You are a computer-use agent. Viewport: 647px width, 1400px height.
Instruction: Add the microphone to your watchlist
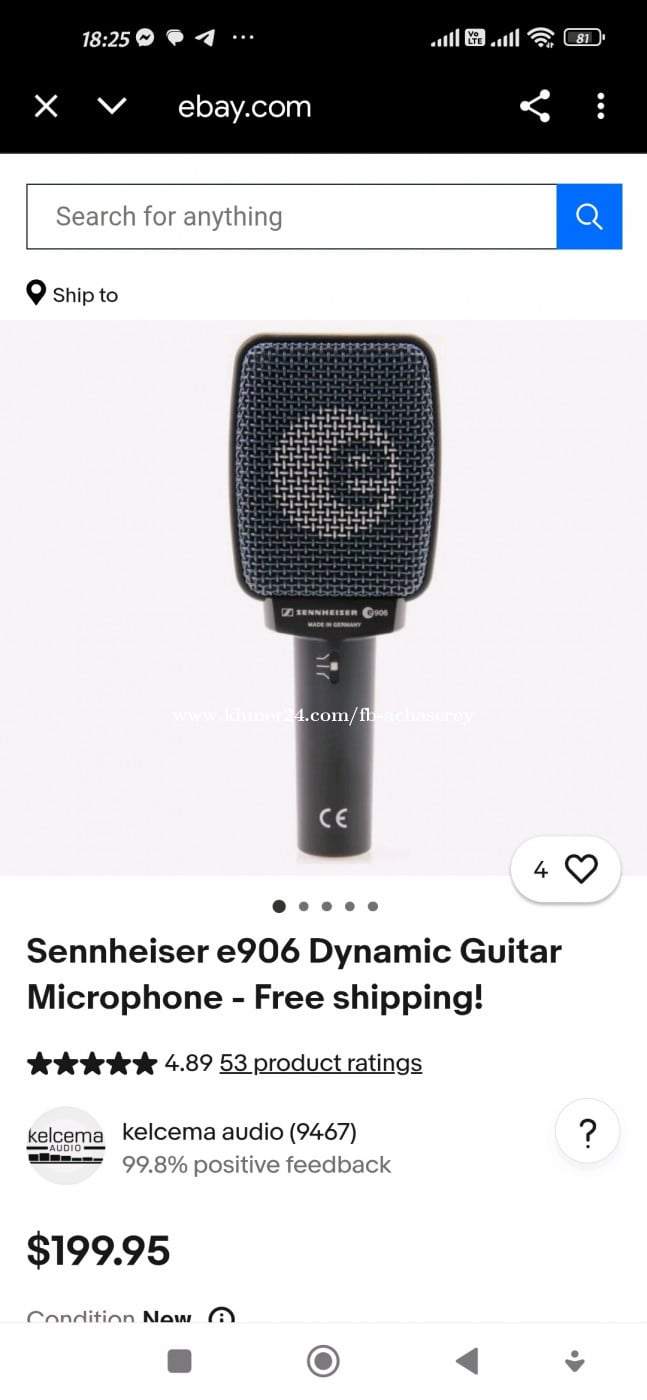(x=566, y=869)
